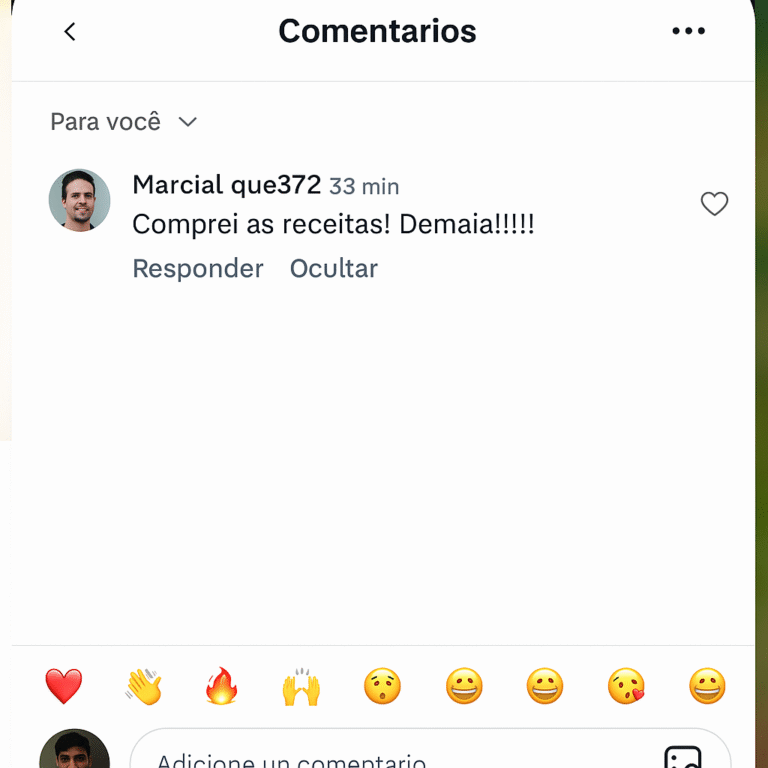This screenshot has width=768, height=768.
Task: Go back from Comentarios screen
Action: coord(70,31)
